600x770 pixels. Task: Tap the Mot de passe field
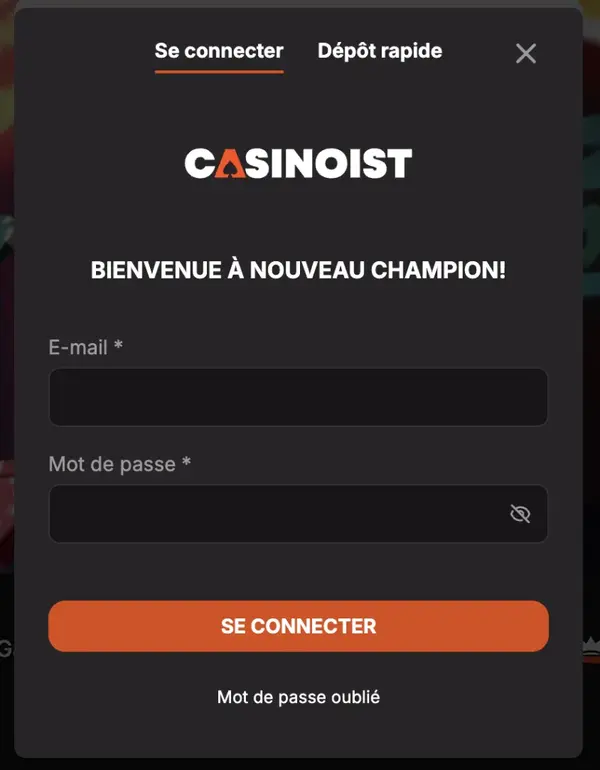pos(275,514)
